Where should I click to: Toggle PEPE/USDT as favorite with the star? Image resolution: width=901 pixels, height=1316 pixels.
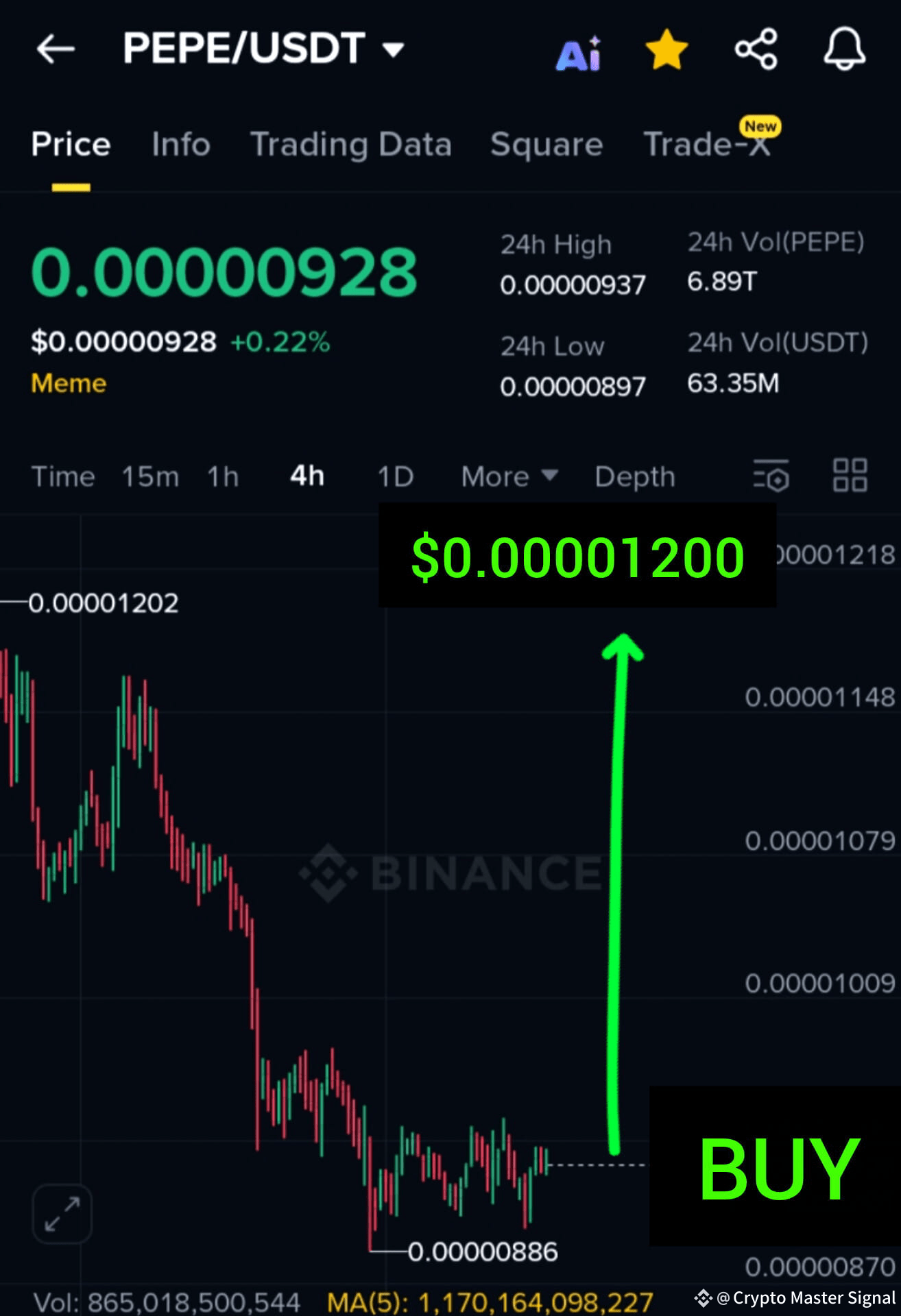(x=666, y=51)
